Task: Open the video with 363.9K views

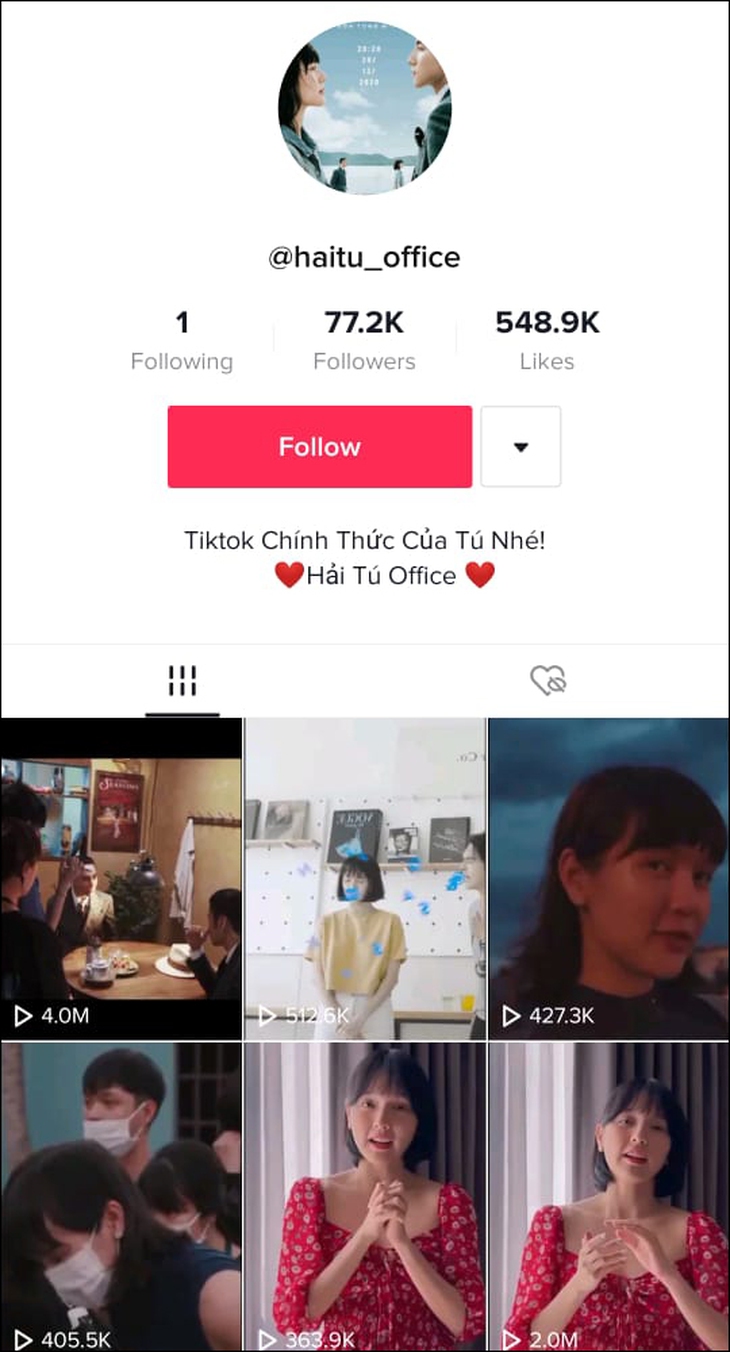Action: point(365,1195)
